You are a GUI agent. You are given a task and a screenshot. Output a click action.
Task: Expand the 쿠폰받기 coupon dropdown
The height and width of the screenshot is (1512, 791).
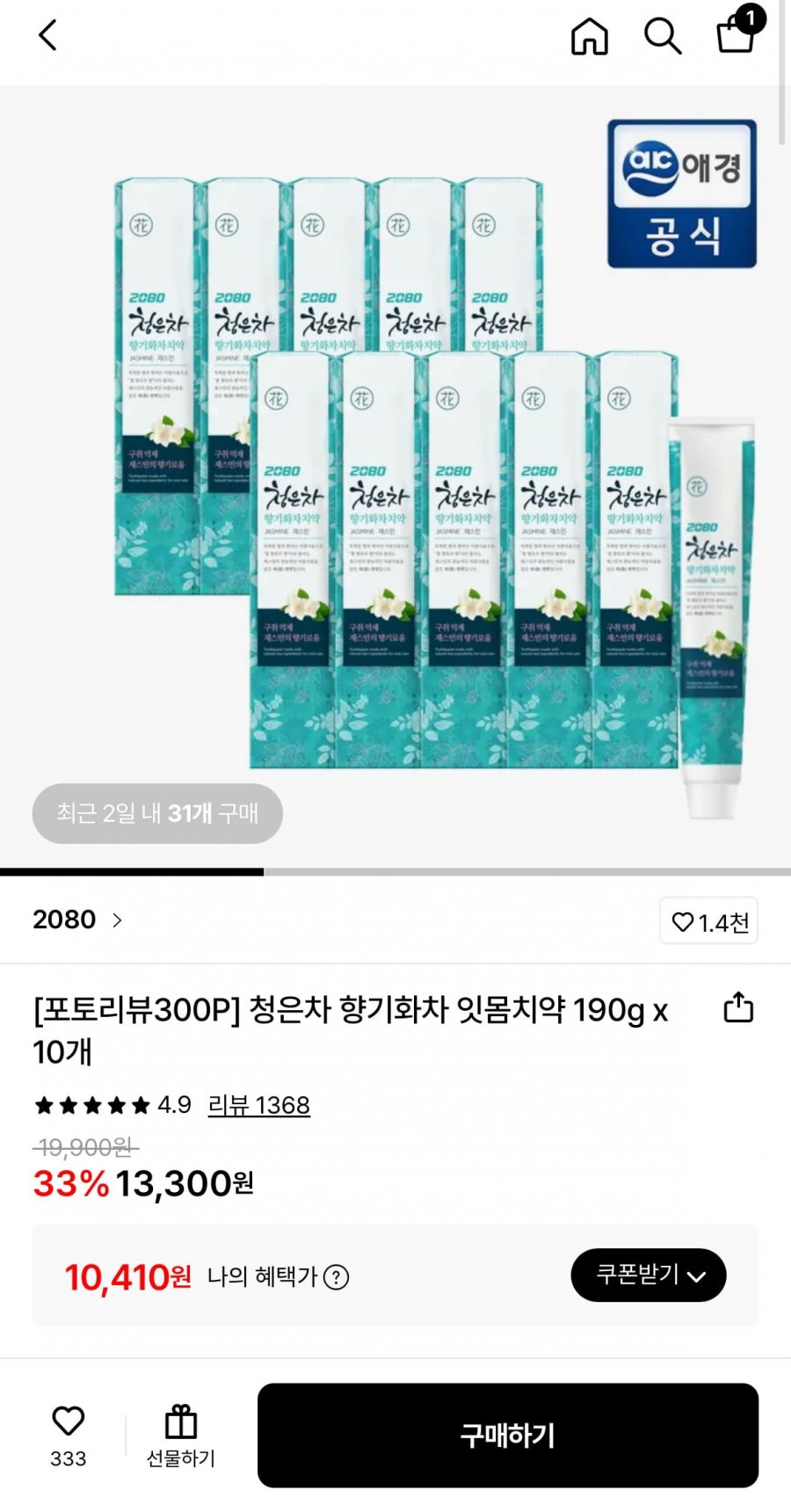tap(649, 1275)
